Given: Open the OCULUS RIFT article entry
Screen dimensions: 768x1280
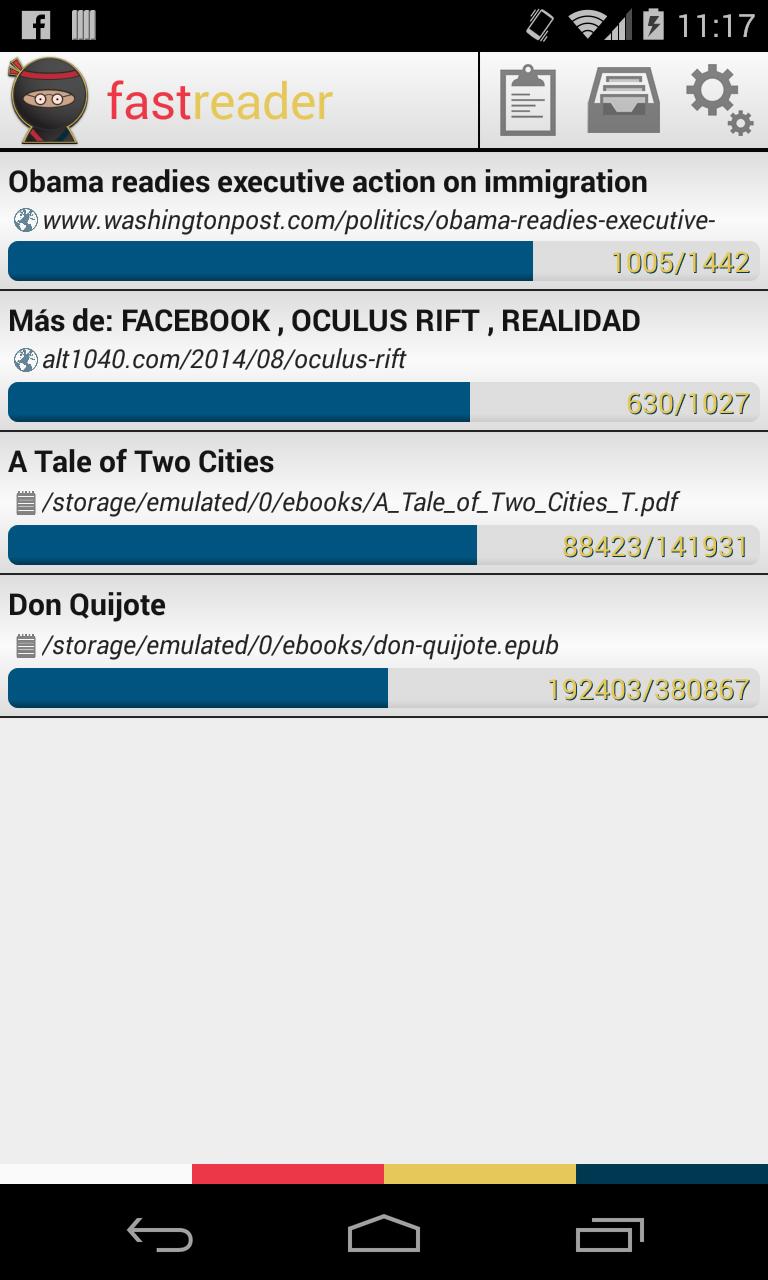Looking at the screenshot, I should [x=323, y=322].
